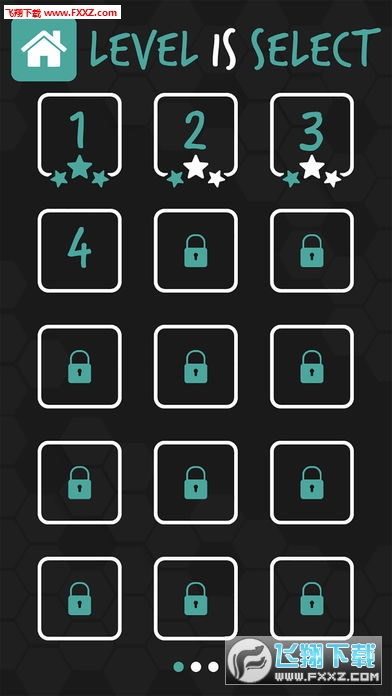Return to the home screen via house icon

(x=44, y=50)
